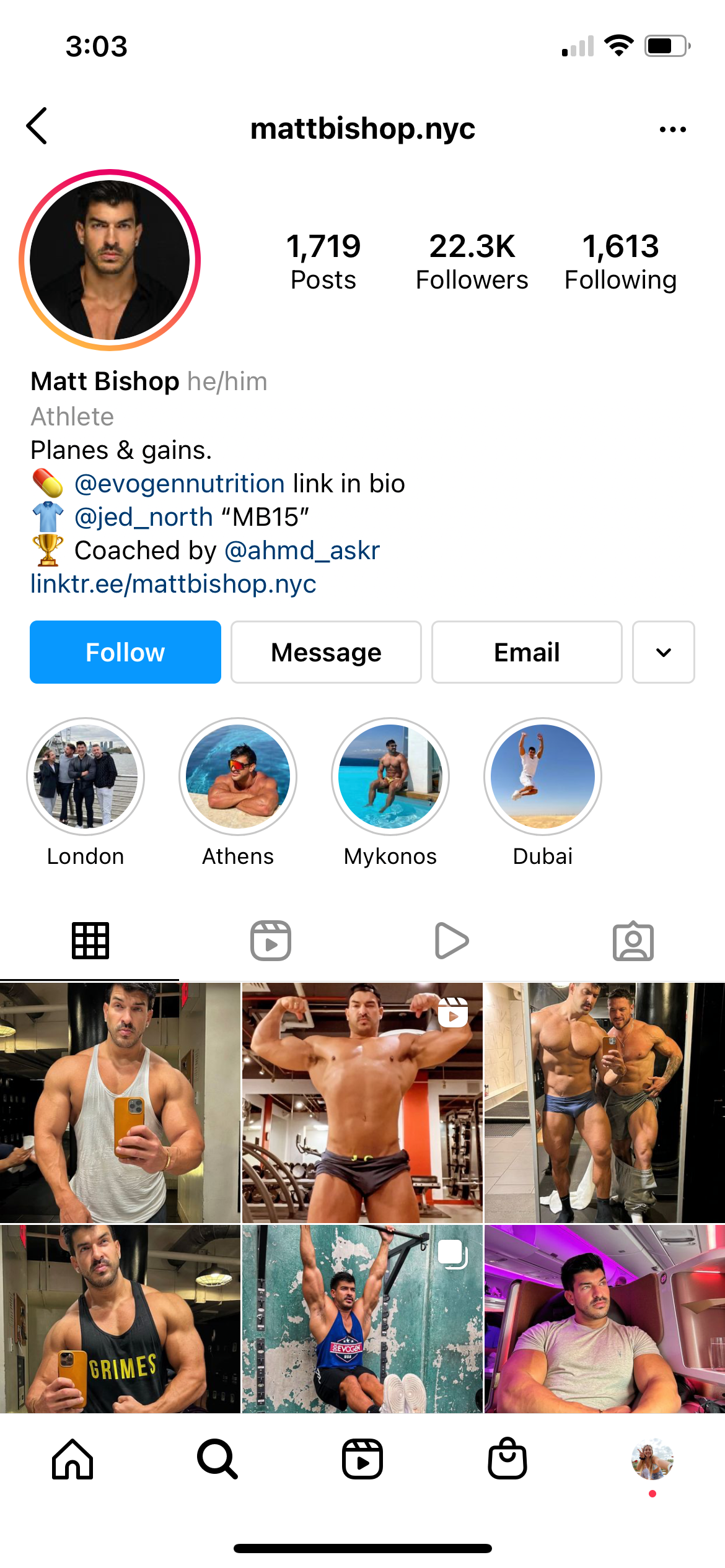Open the Dubai story highlight

coord(543,777)
